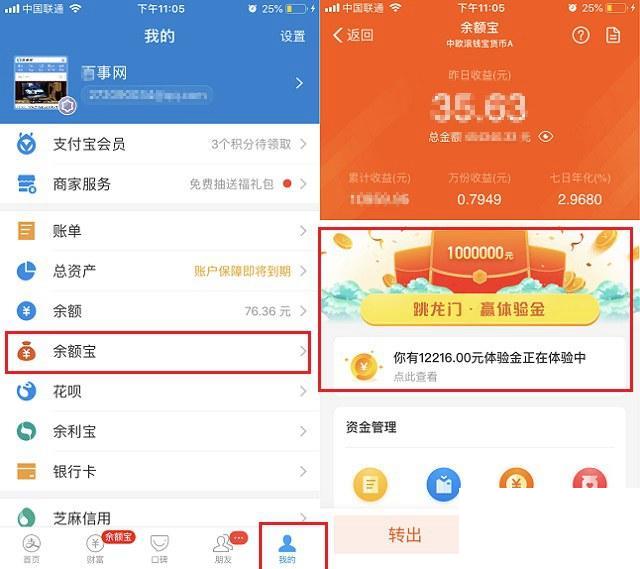Open 余额宝 from the list

click(160, 352)
